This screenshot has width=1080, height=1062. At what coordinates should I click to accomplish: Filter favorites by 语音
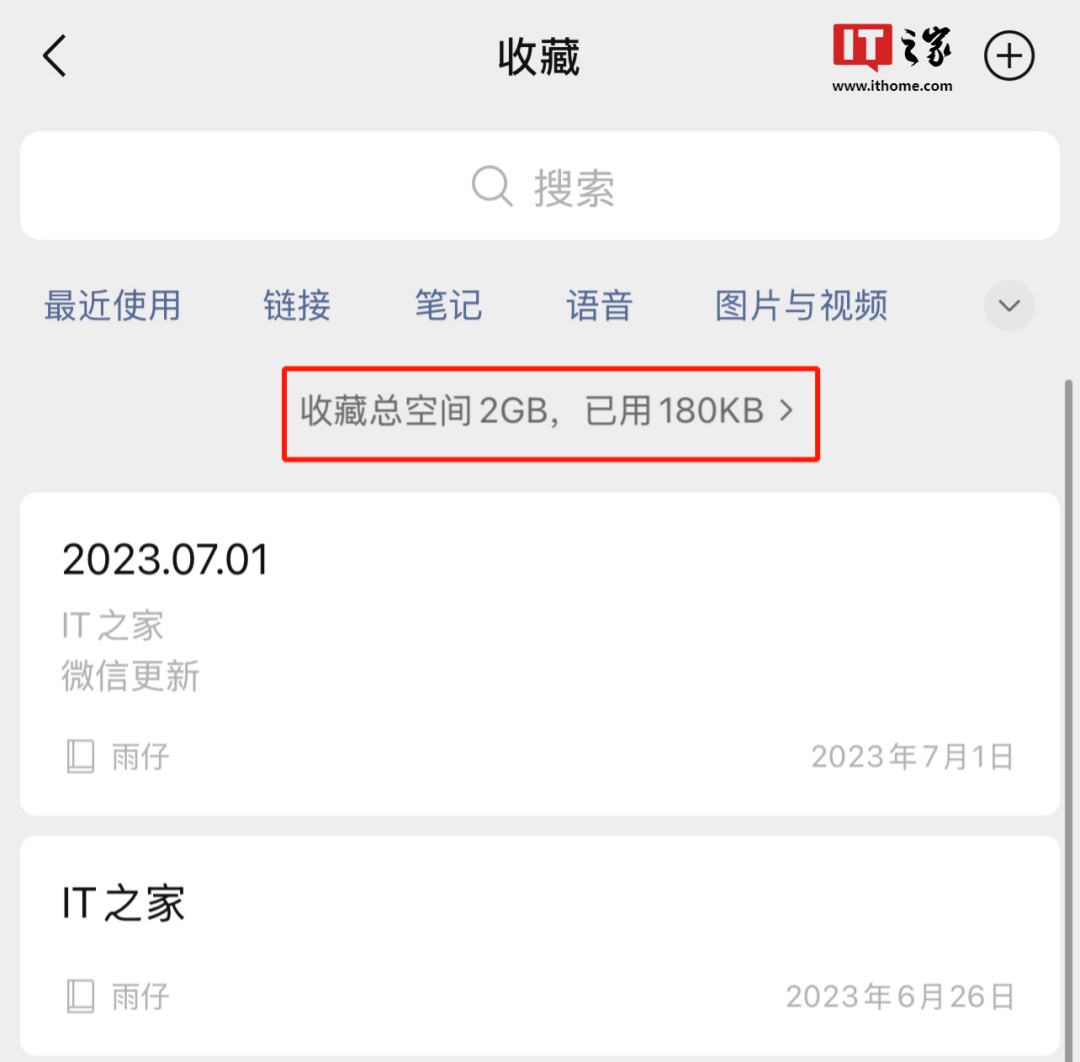click(x=599, y=305)
